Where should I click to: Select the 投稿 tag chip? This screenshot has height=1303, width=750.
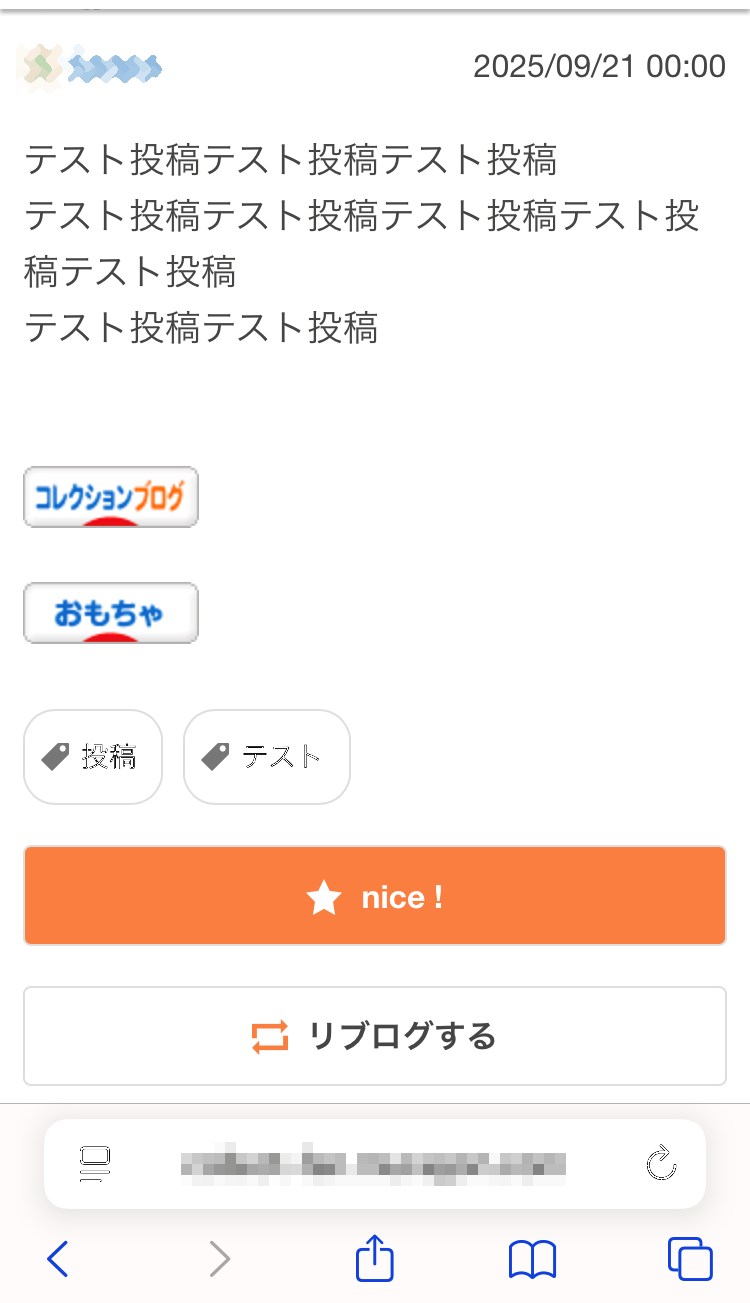coord(93,757)
